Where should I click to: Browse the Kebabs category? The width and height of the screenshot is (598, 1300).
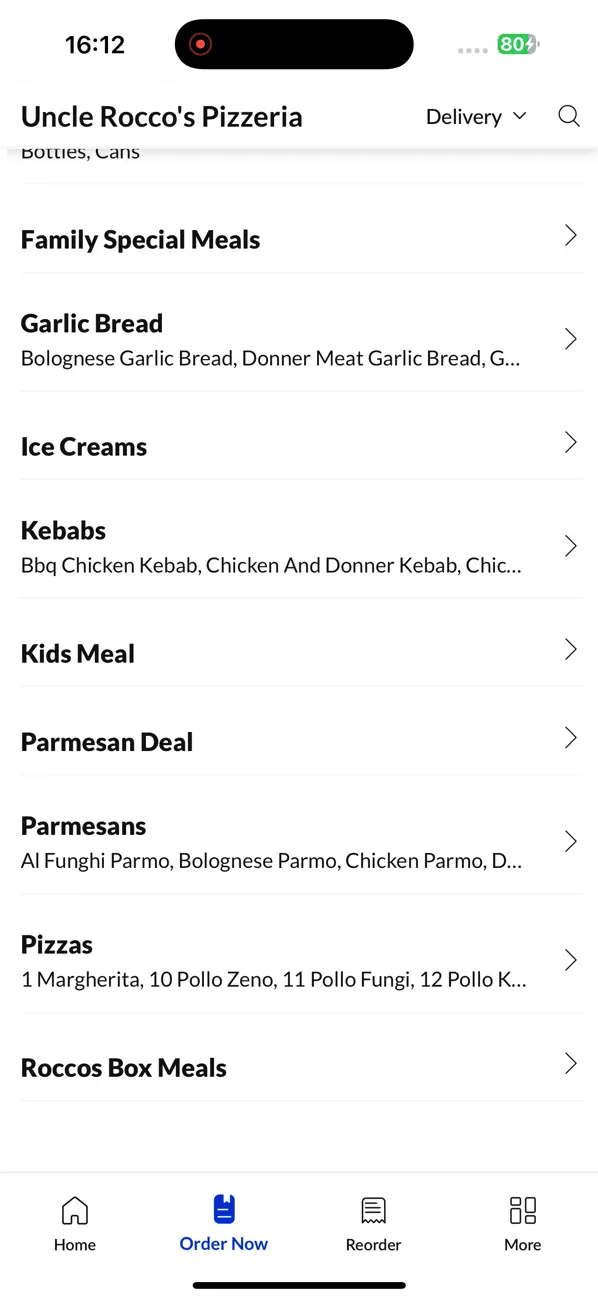[299, 546]
